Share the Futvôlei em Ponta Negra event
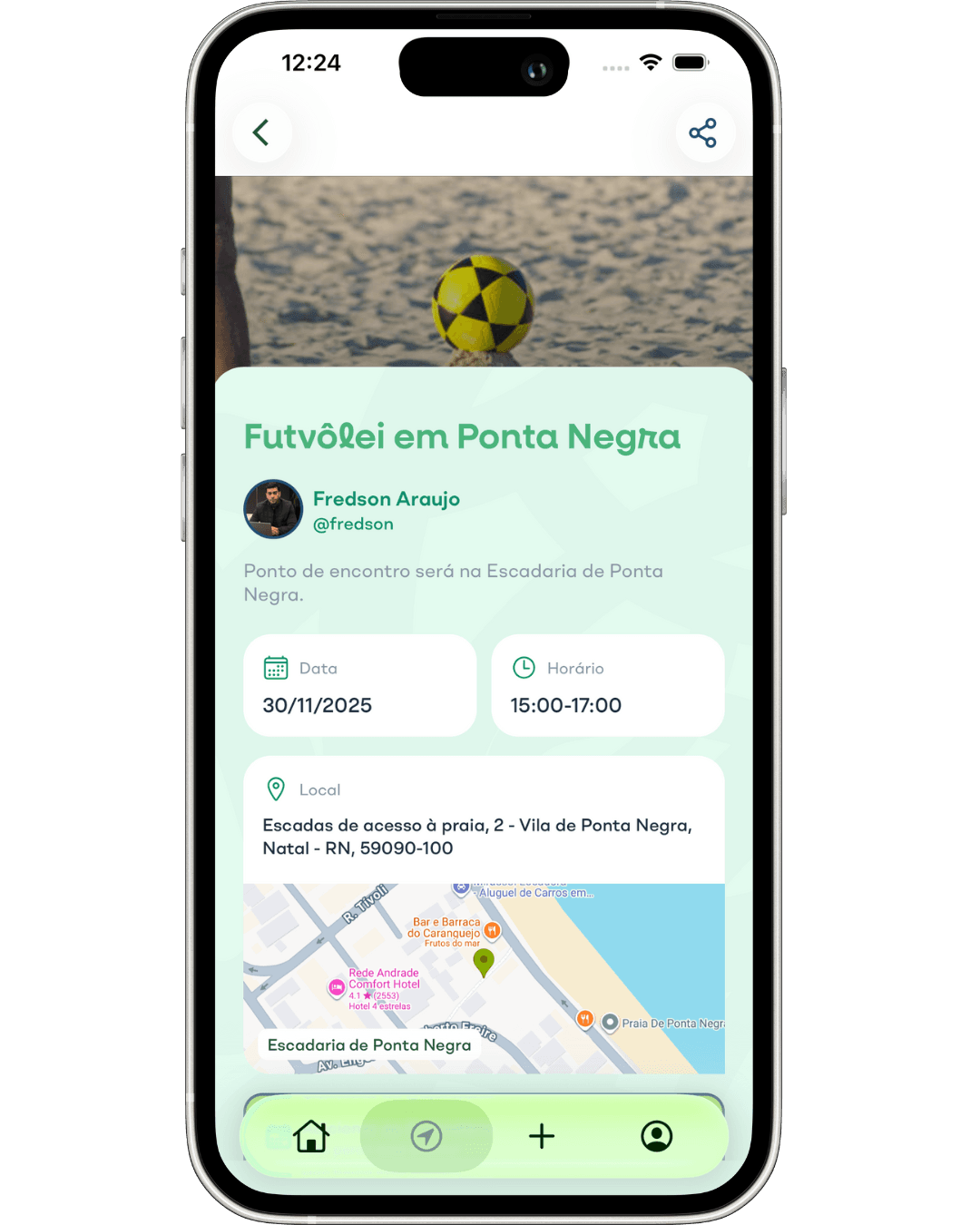This screenshot has height=1225, width=980. click(x=703, y=132)
